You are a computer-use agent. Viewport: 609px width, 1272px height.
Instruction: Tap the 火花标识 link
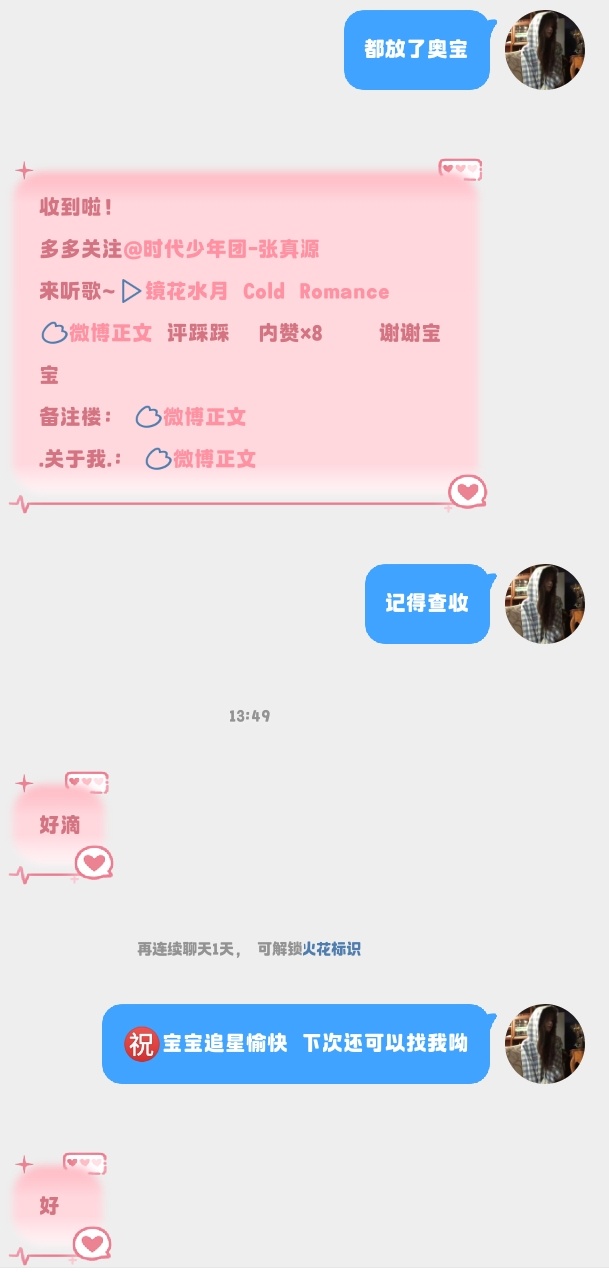tap(332, 949)
